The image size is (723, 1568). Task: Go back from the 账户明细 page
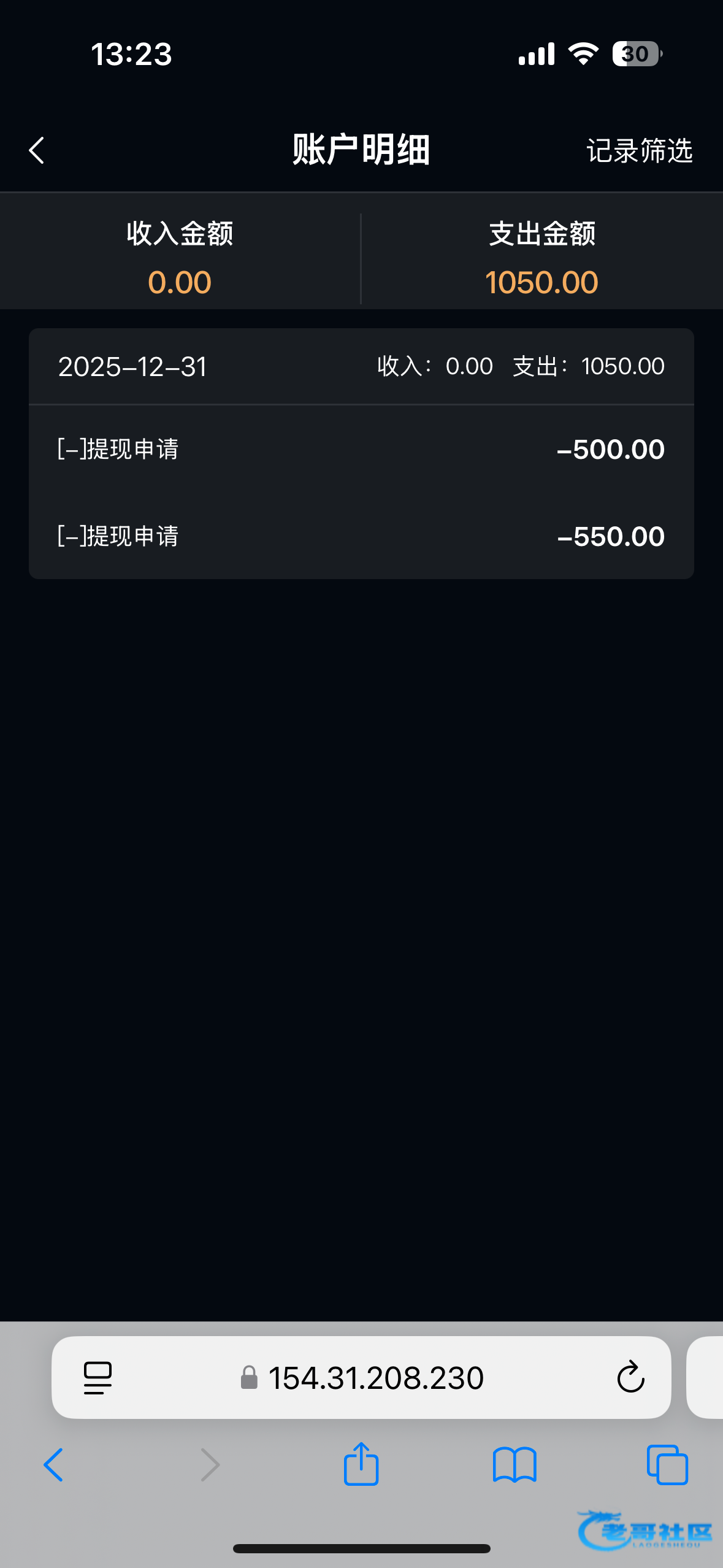point(37,150)
